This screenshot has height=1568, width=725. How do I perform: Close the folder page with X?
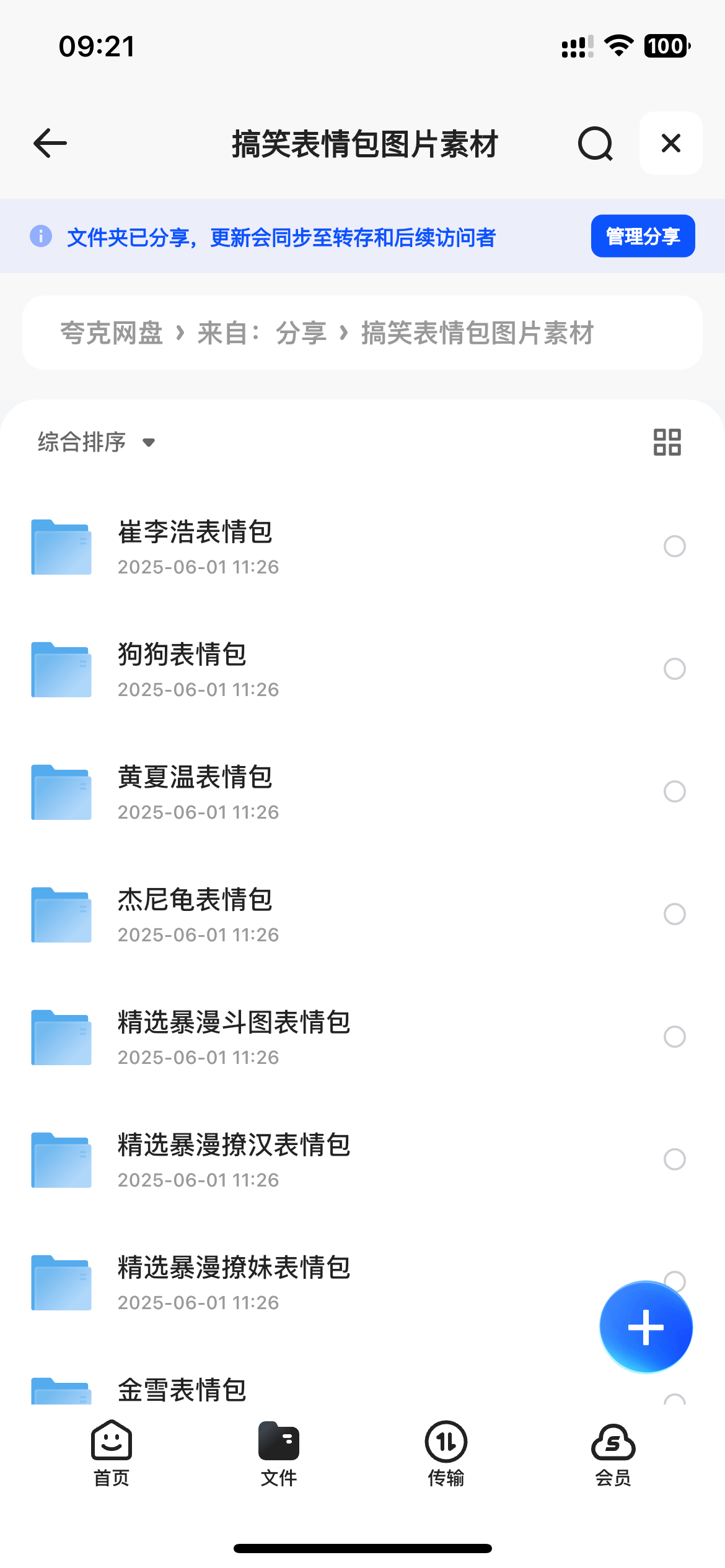[x=670, y=144]
